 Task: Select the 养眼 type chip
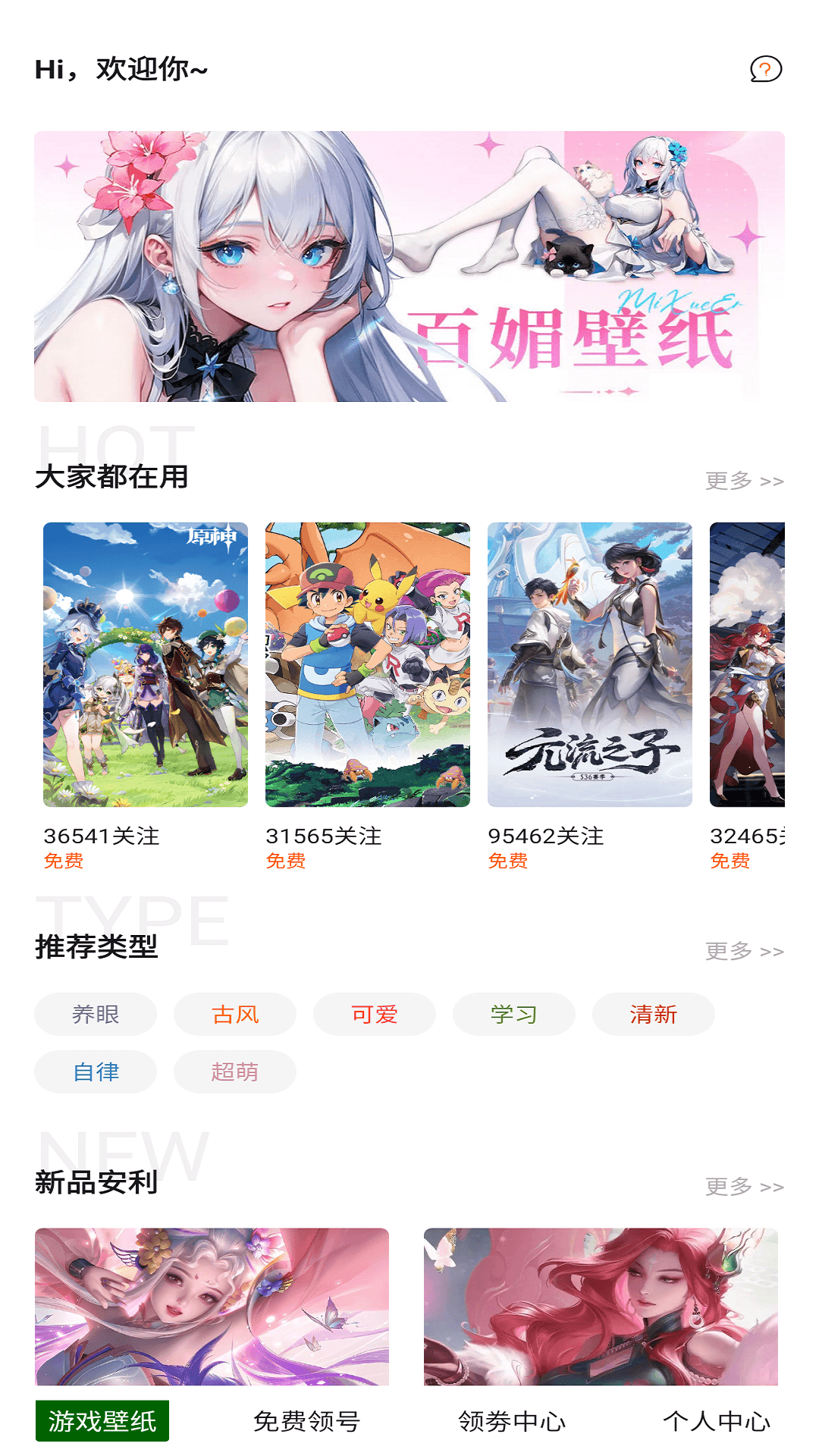96,1014
